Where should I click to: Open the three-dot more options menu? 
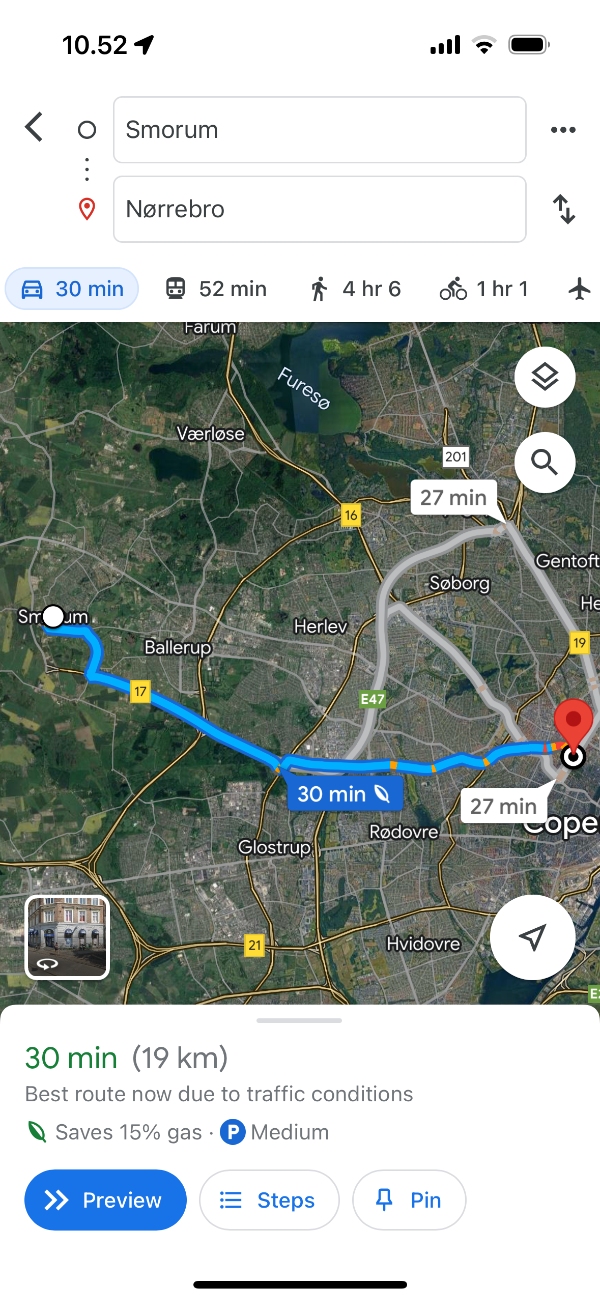(x=563, y=130)
